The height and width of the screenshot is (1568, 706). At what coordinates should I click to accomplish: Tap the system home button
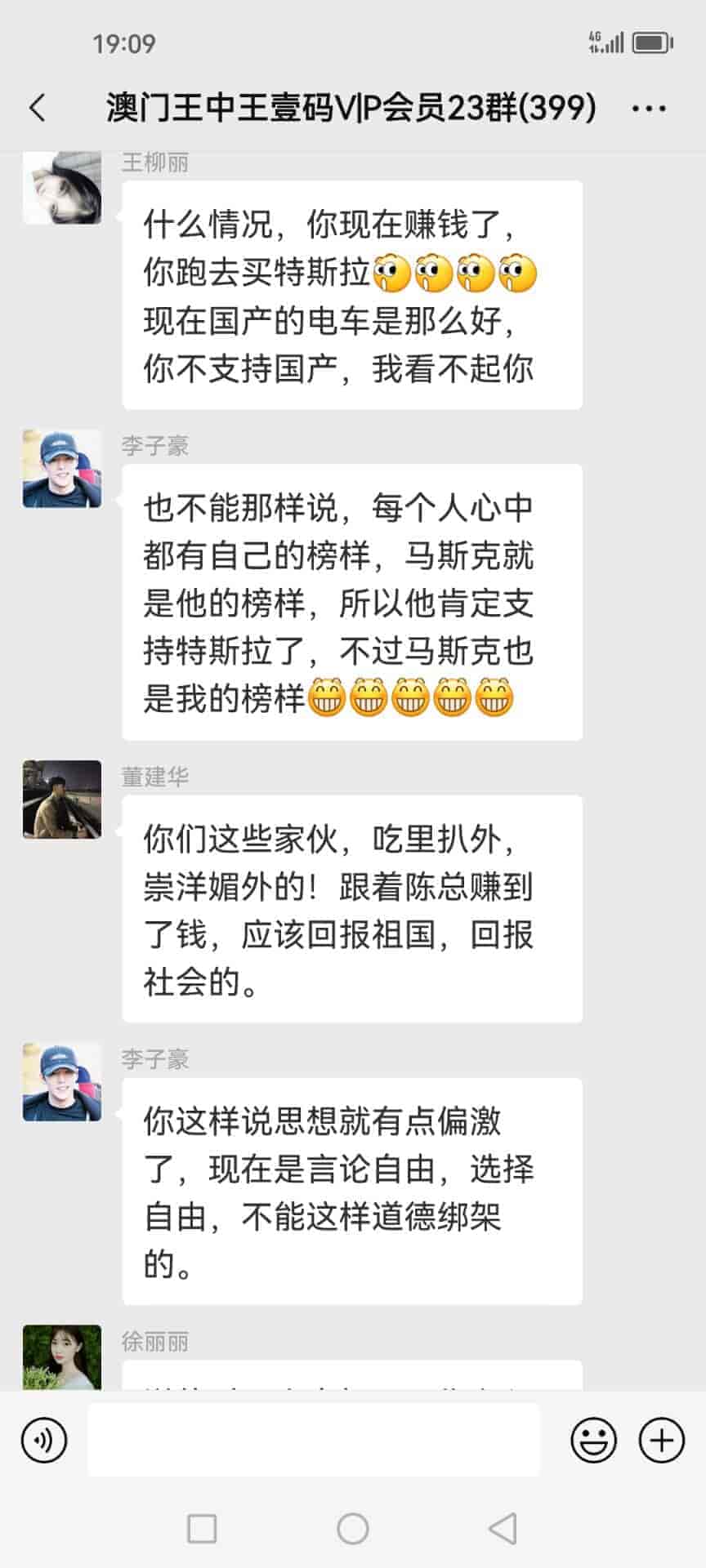click(x=353, y=1528)
